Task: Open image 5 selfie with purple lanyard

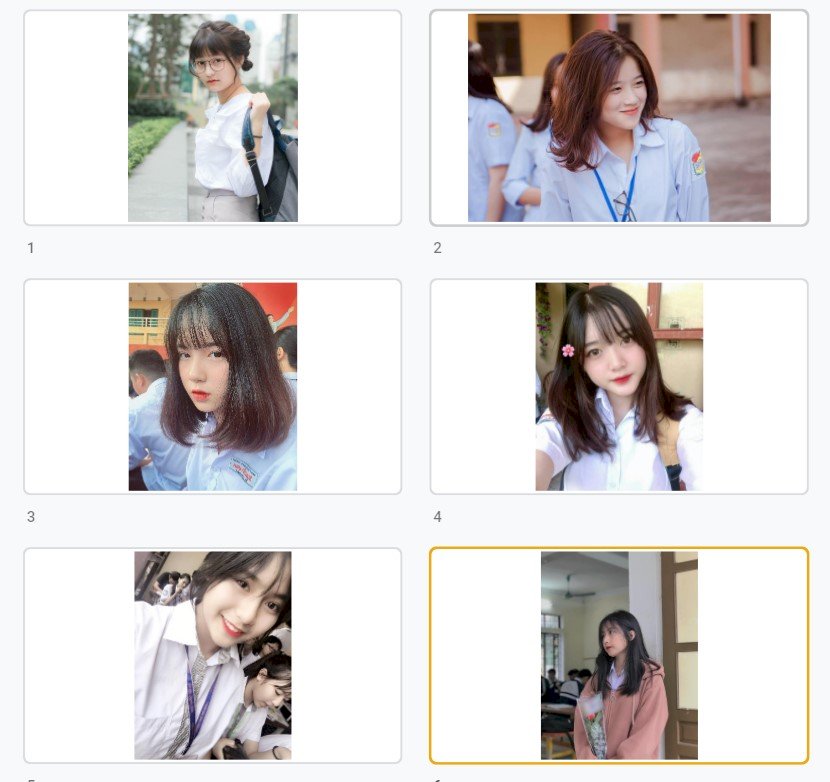Action: click(x=212, y=655)
